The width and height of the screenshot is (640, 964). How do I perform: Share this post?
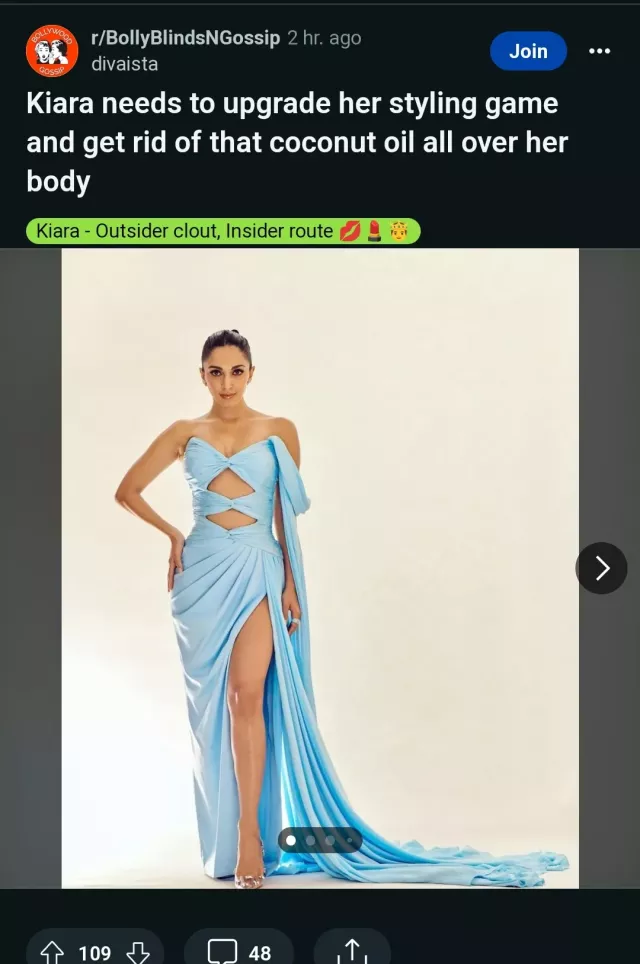353,952
